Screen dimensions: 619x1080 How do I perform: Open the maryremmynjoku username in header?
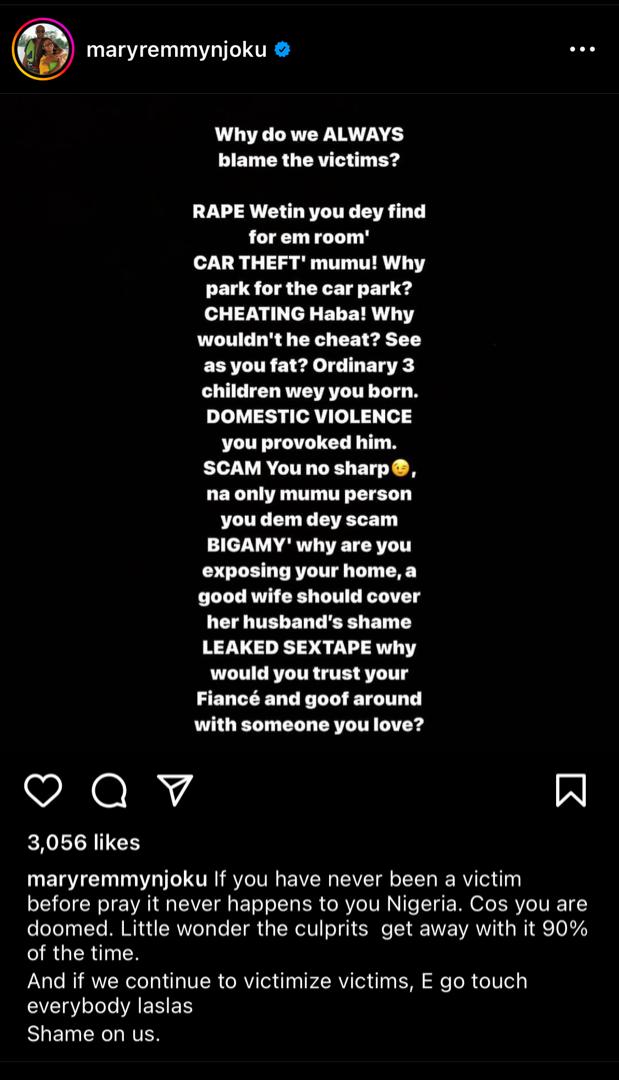176,50
